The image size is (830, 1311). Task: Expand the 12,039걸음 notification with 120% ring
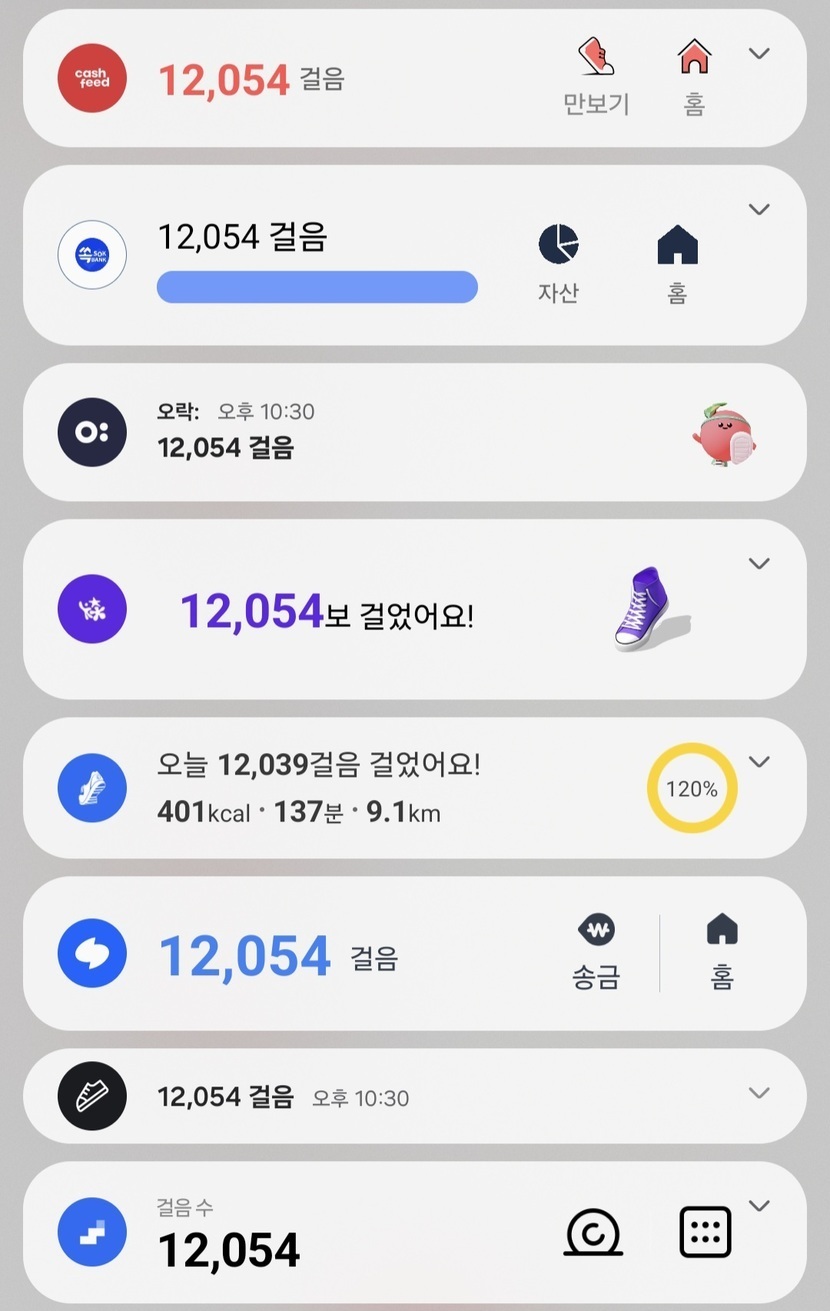click(x=760, y=762)
